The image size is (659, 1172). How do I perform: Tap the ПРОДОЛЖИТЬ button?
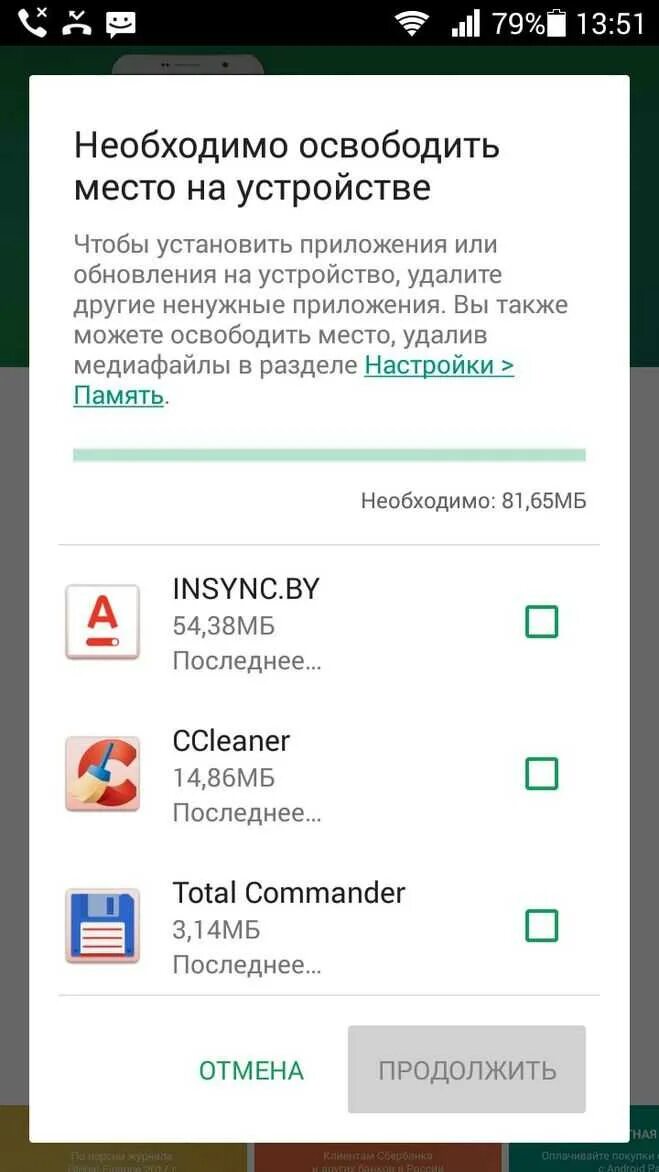point(467,1070)
